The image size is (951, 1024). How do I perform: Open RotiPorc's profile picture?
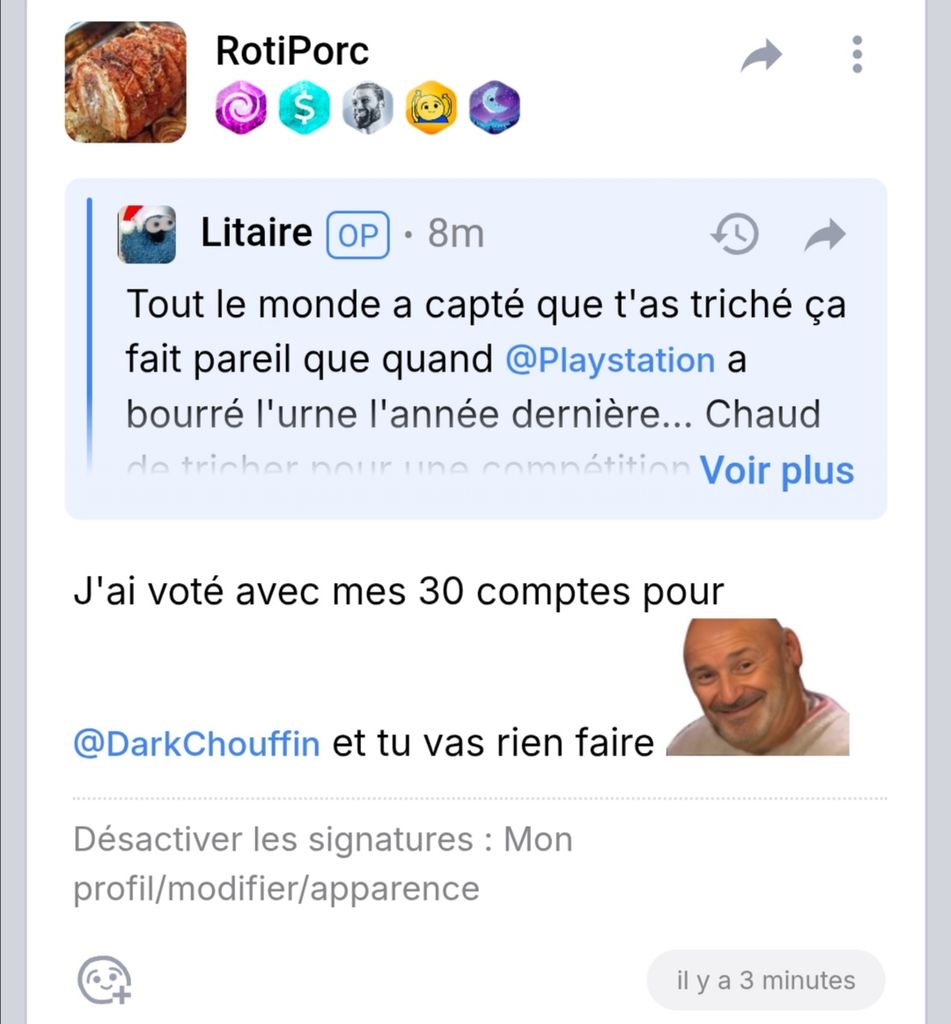coord(125,82)
